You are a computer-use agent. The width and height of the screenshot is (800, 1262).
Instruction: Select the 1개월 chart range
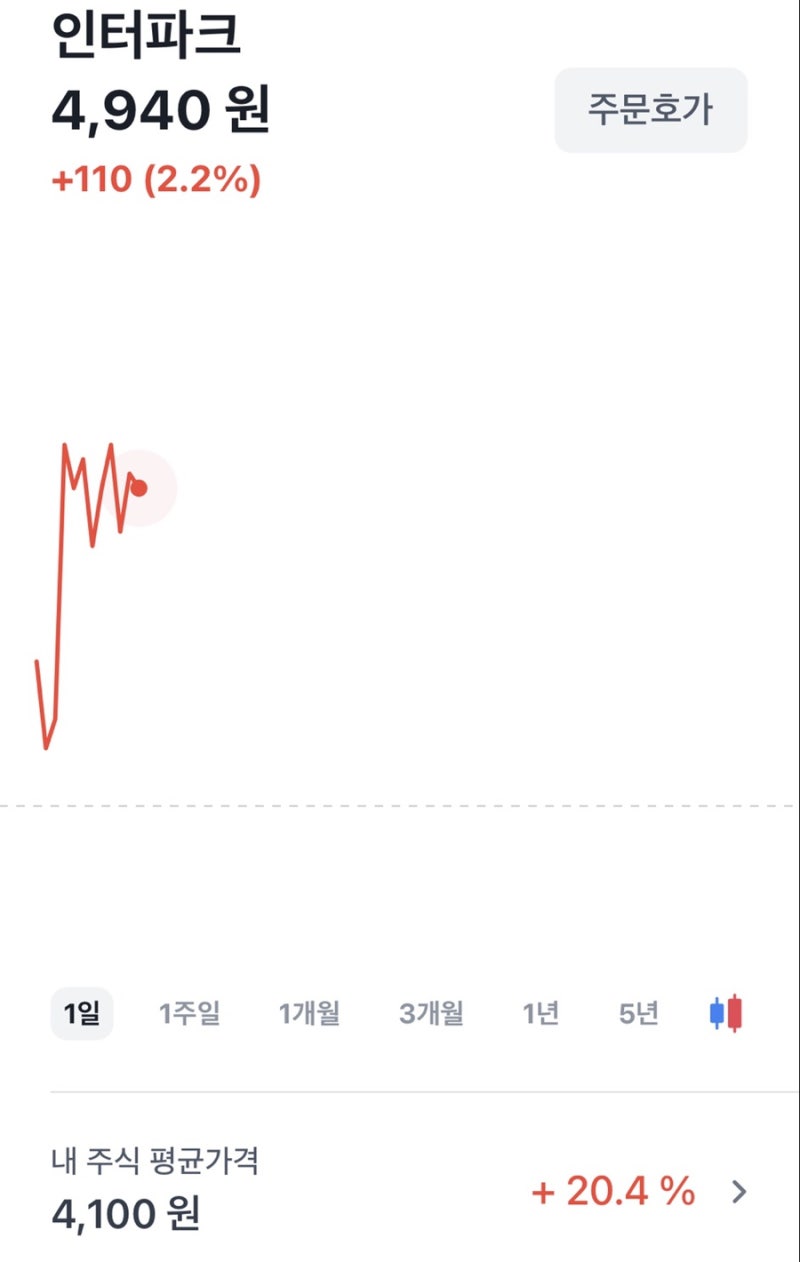point(311,1014)
